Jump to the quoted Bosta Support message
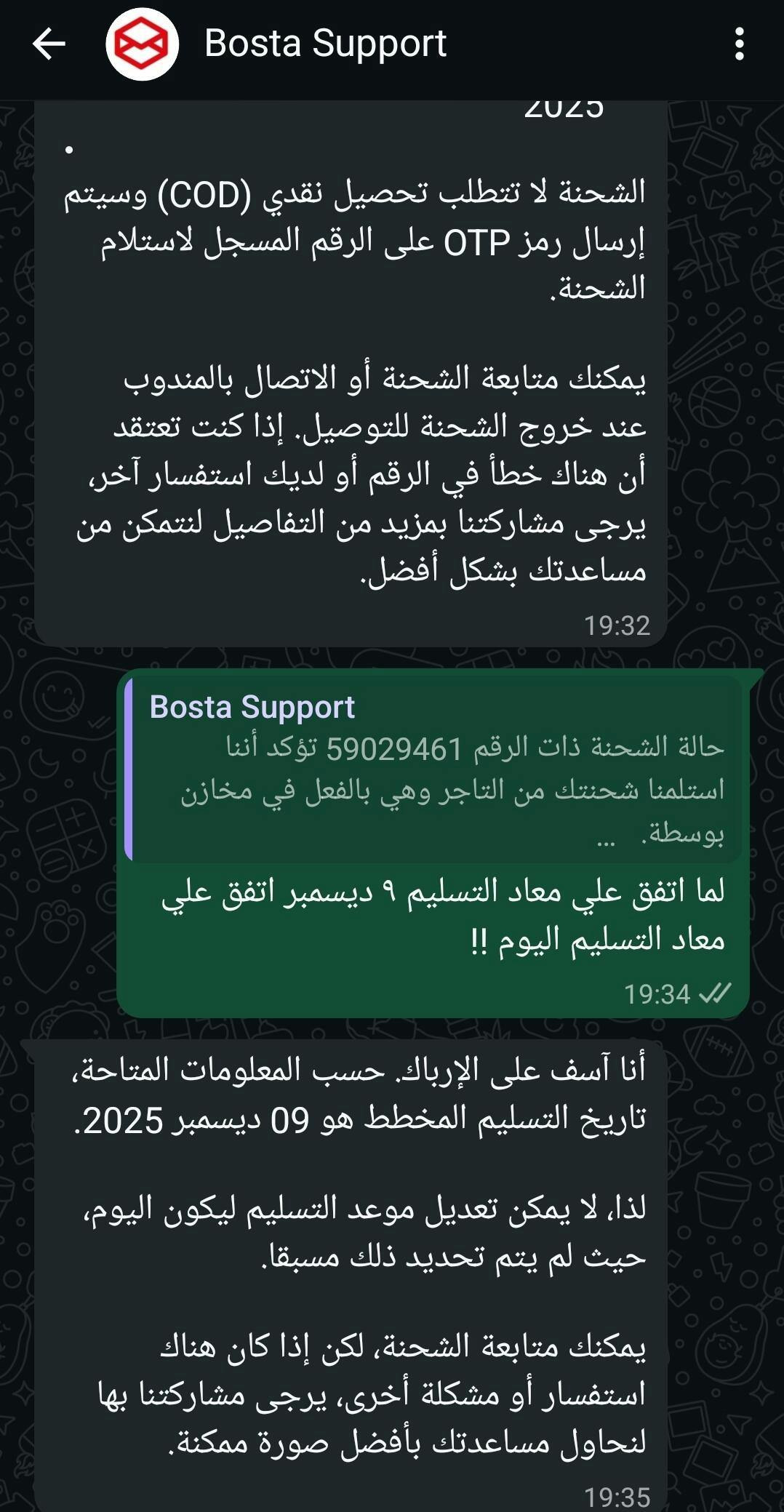784x1512 pixels. (434, 769)
